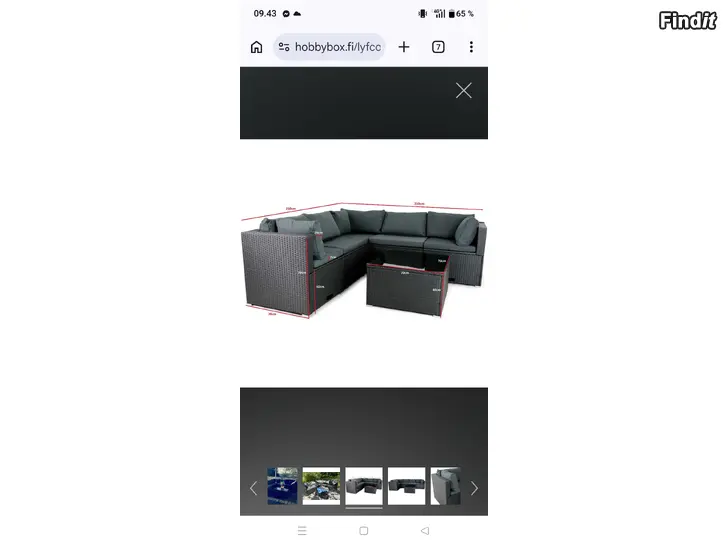The height and width of the screenshot is (546, 728).
Task: Tap the system back button
Action: click(425, 531)
